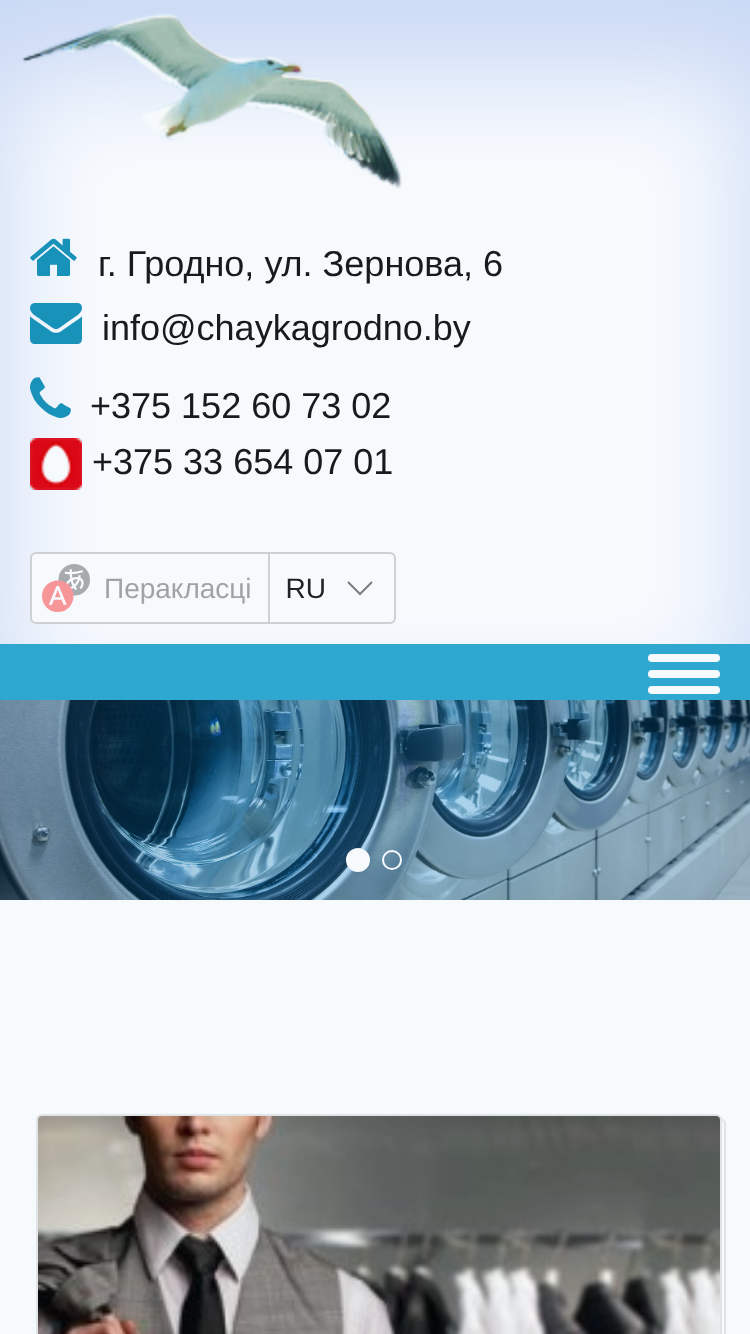Tap the seagull logo to go home
This screenshot has height=1334, width=750.
pos(213,100)
